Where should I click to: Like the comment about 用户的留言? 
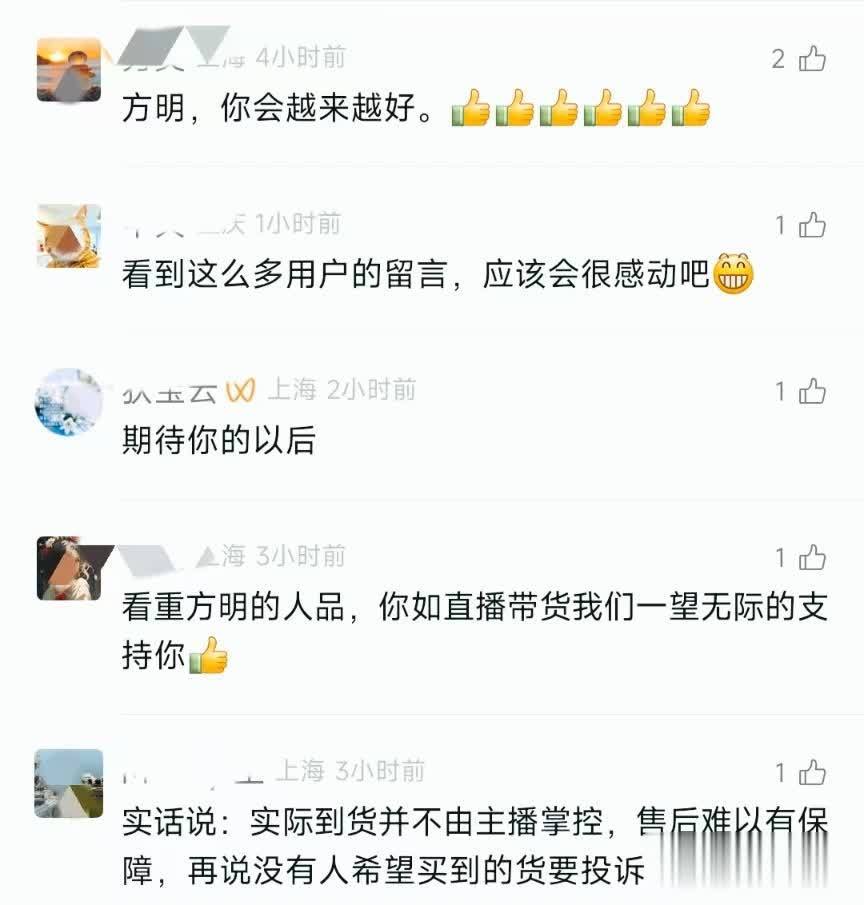click(x=812, y=225)
